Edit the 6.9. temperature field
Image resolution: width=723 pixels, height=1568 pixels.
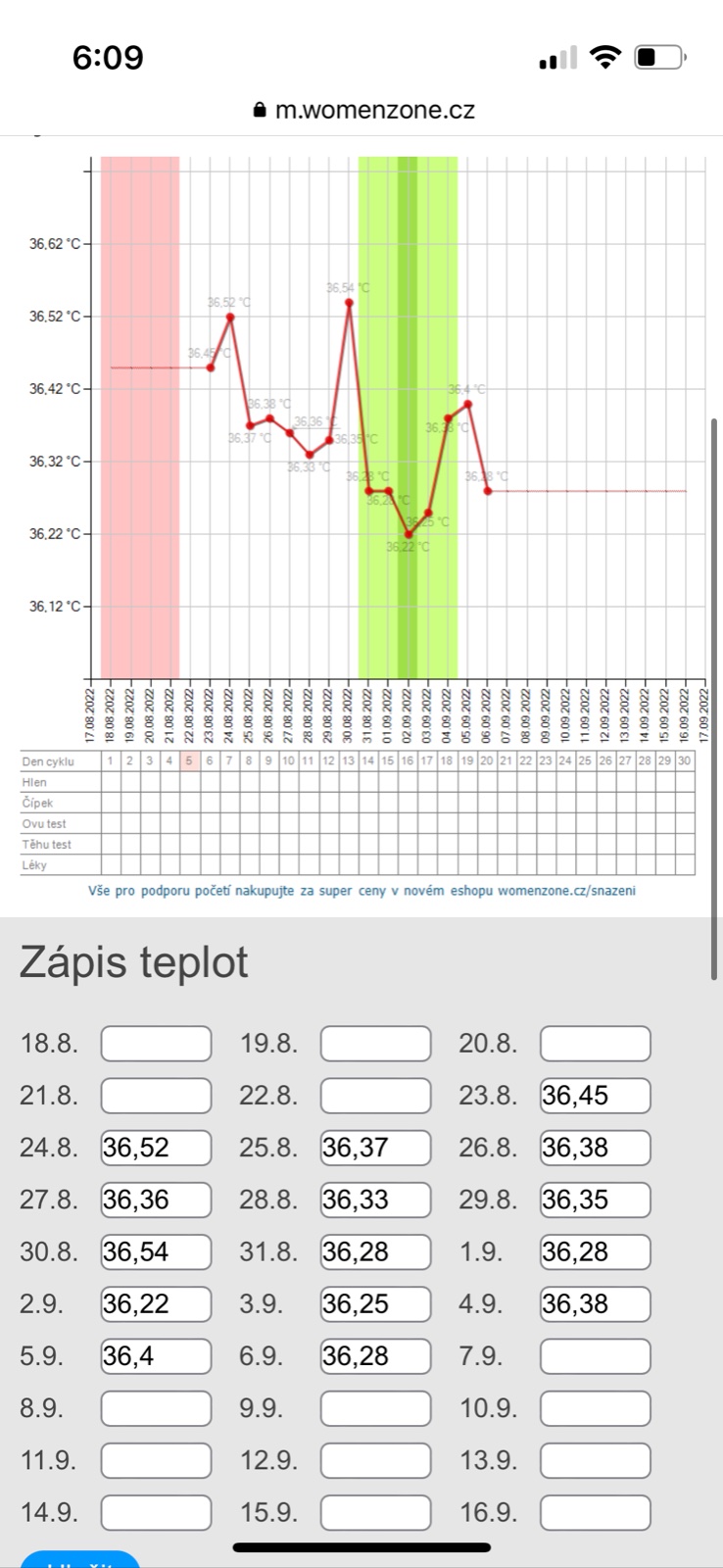coord(375,1356)
